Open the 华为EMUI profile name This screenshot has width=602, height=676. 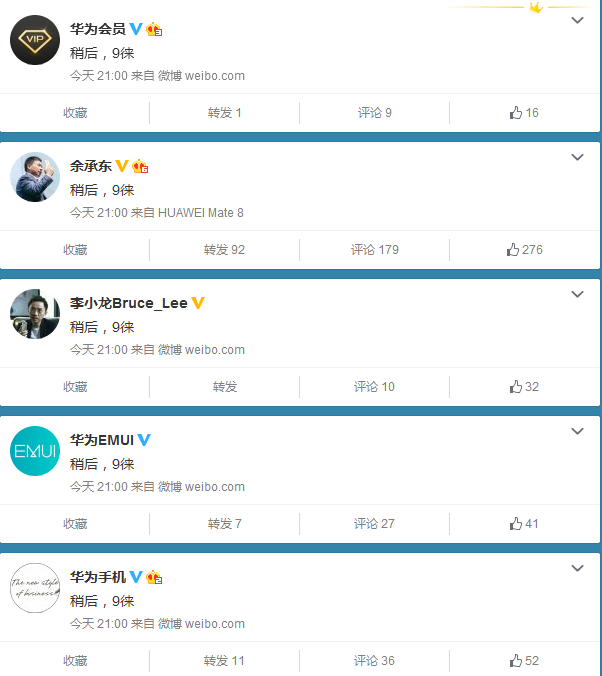coord(101,439)
